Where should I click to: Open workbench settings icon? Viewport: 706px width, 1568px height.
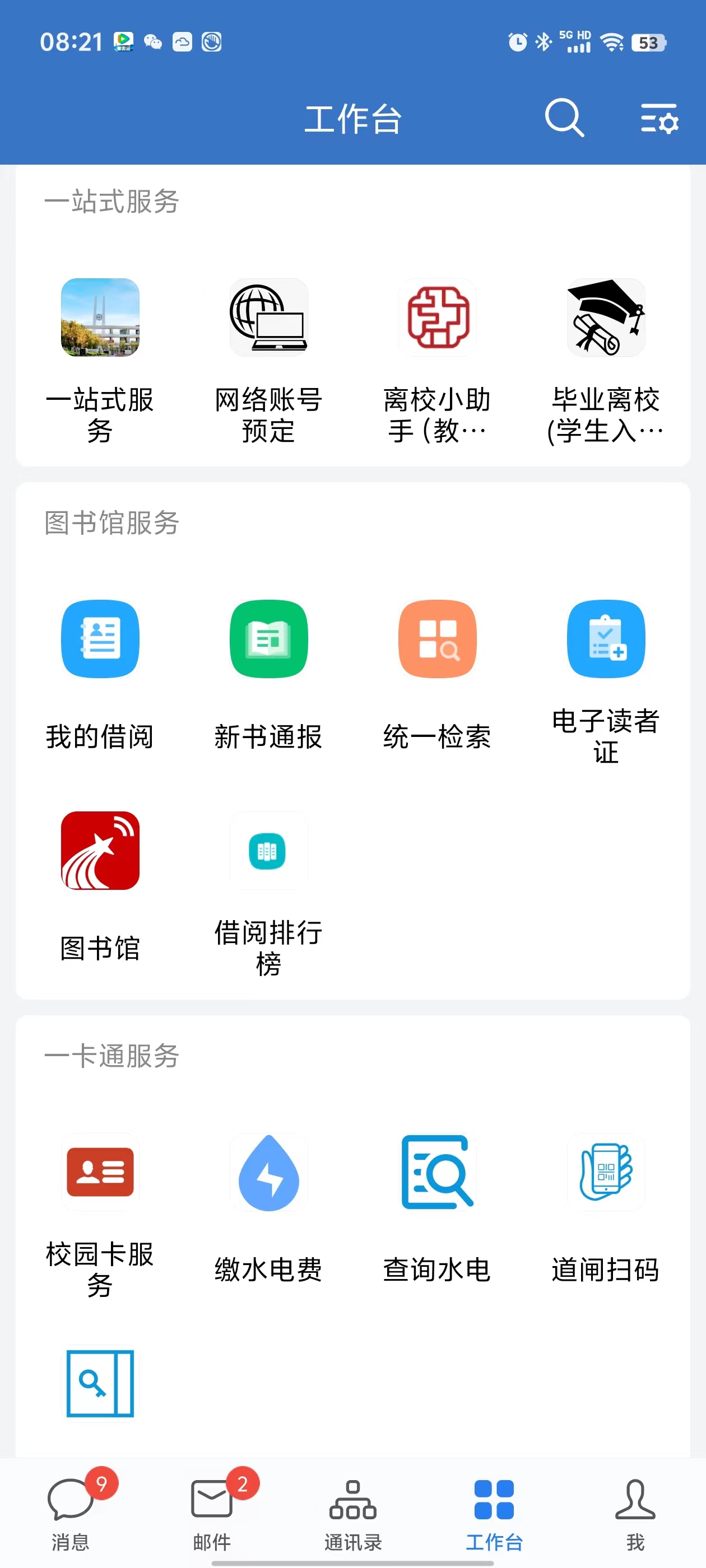[x=659, y=118]
